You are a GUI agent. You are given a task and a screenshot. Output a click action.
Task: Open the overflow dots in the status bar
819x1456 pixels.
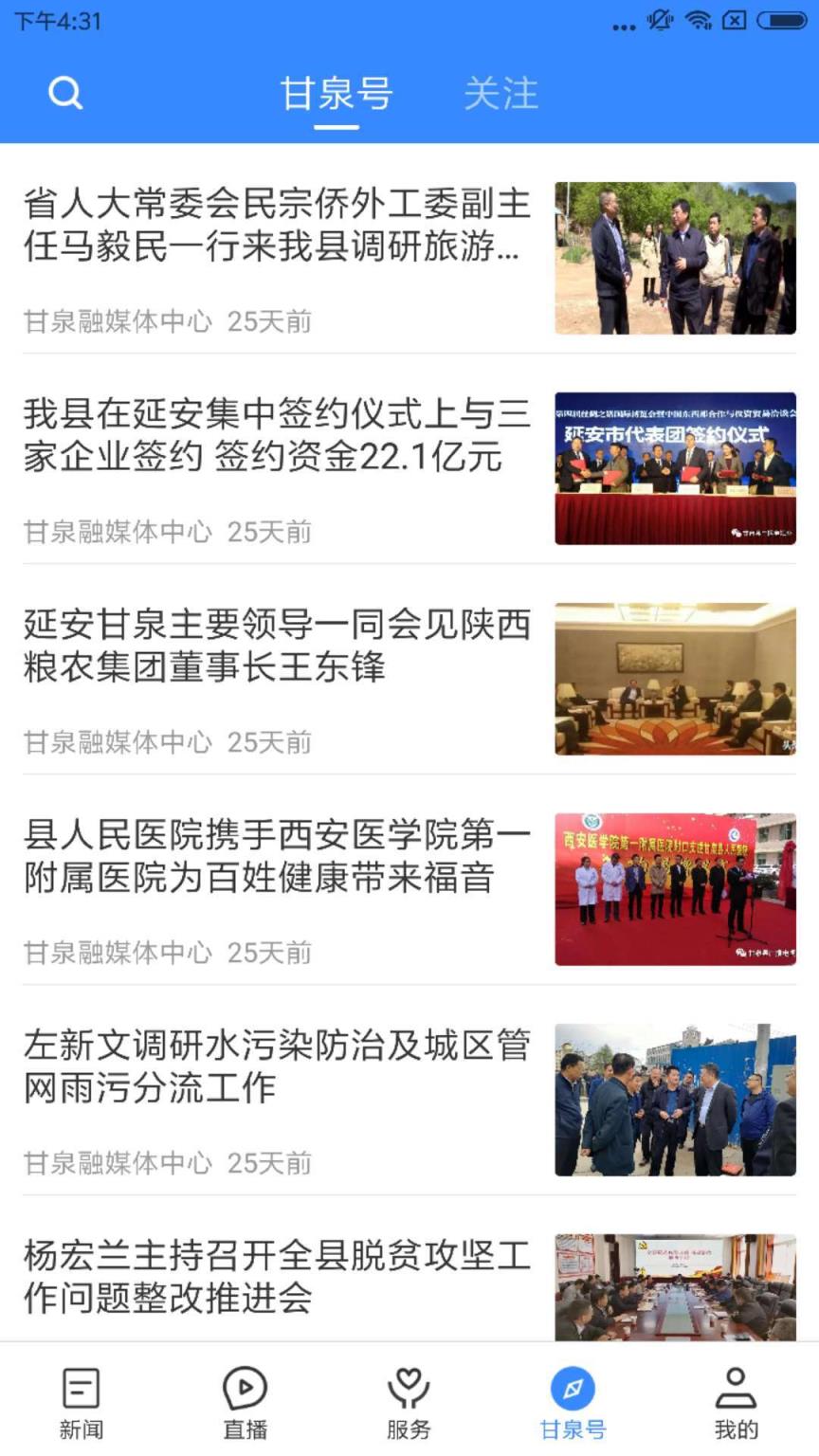click(621, 23)
